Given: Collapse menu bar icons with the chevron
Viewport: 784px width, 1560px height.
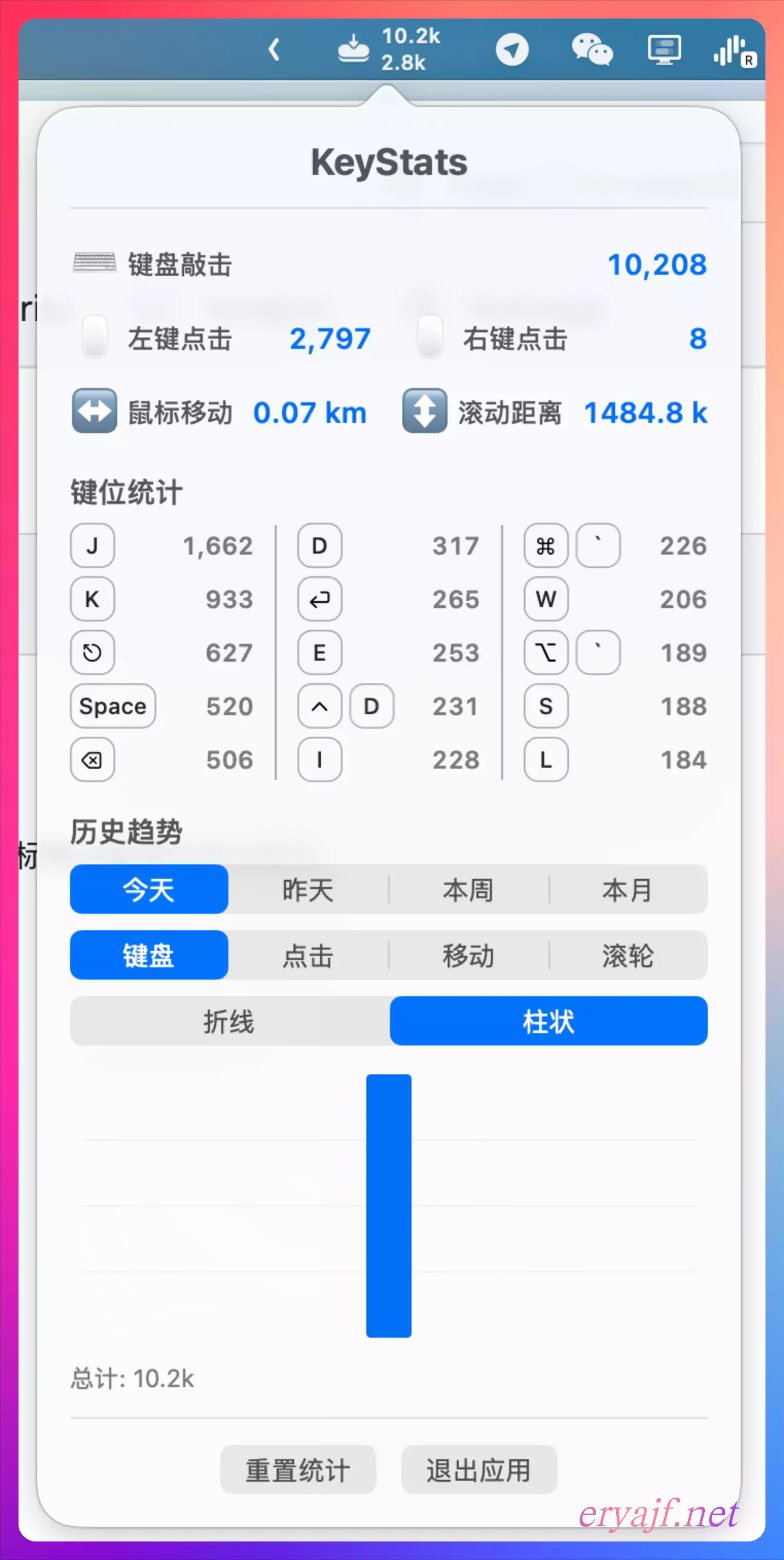Looking at the screenshot, I should 274,50.
